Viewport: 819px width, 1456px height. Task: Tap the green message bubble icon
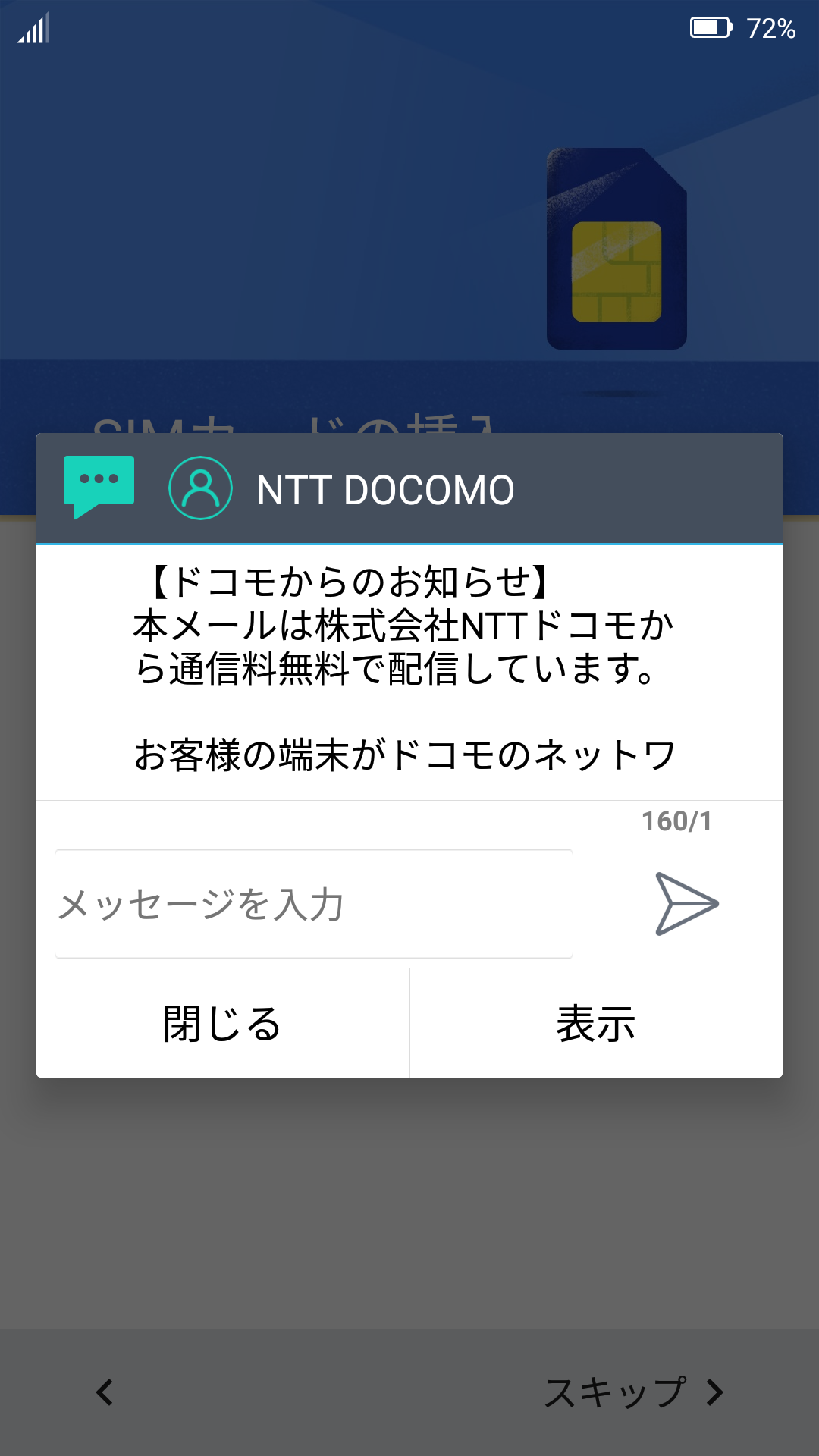click(99, 487)
